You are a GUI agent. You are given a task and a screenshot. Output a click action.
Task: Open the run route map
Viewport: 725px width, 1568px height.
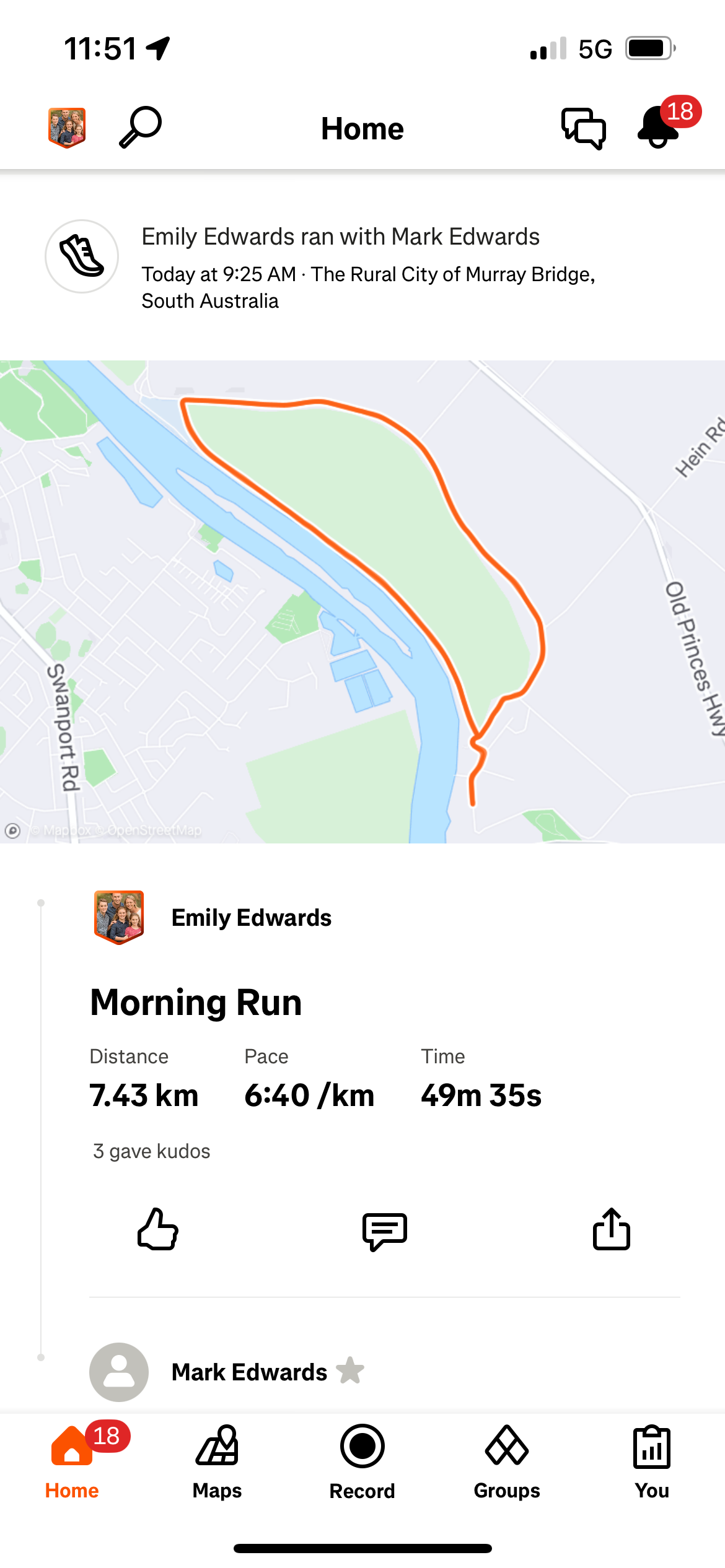pyautogui.click(x=362, y=601)
